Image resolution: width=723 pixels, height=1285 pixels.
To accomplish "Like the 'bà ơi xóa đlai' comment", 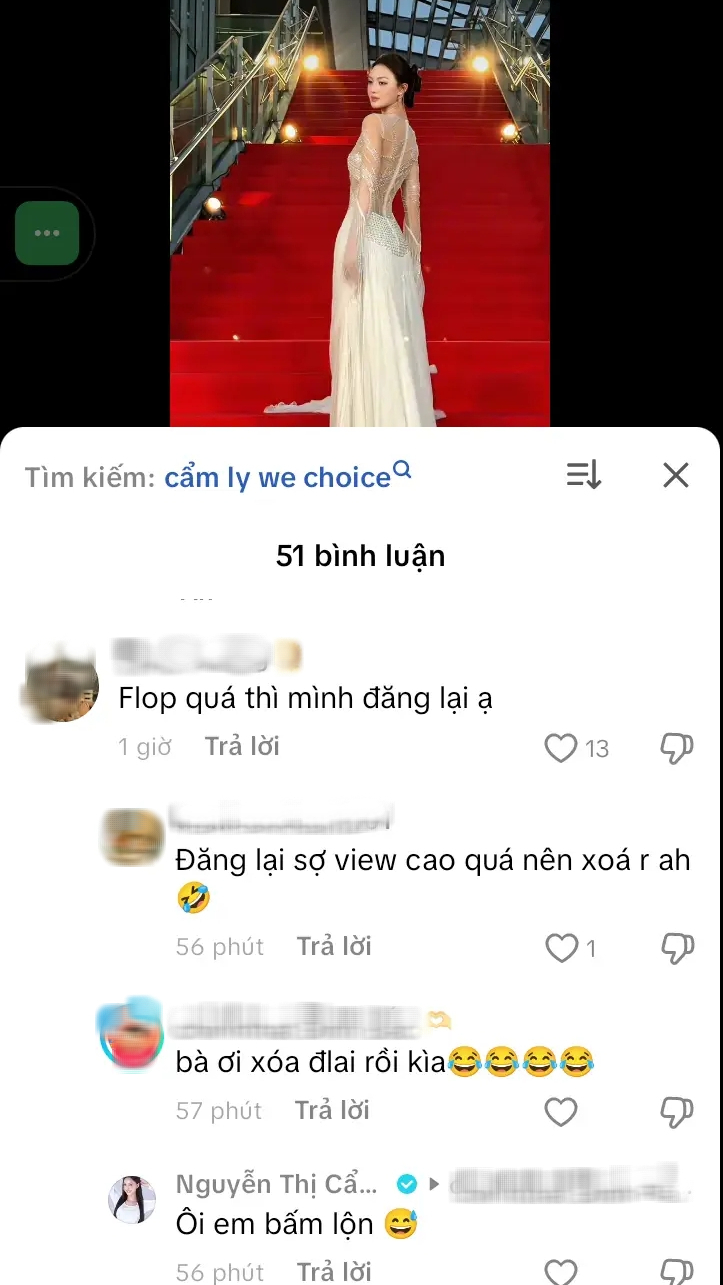I will [561, 1112].
